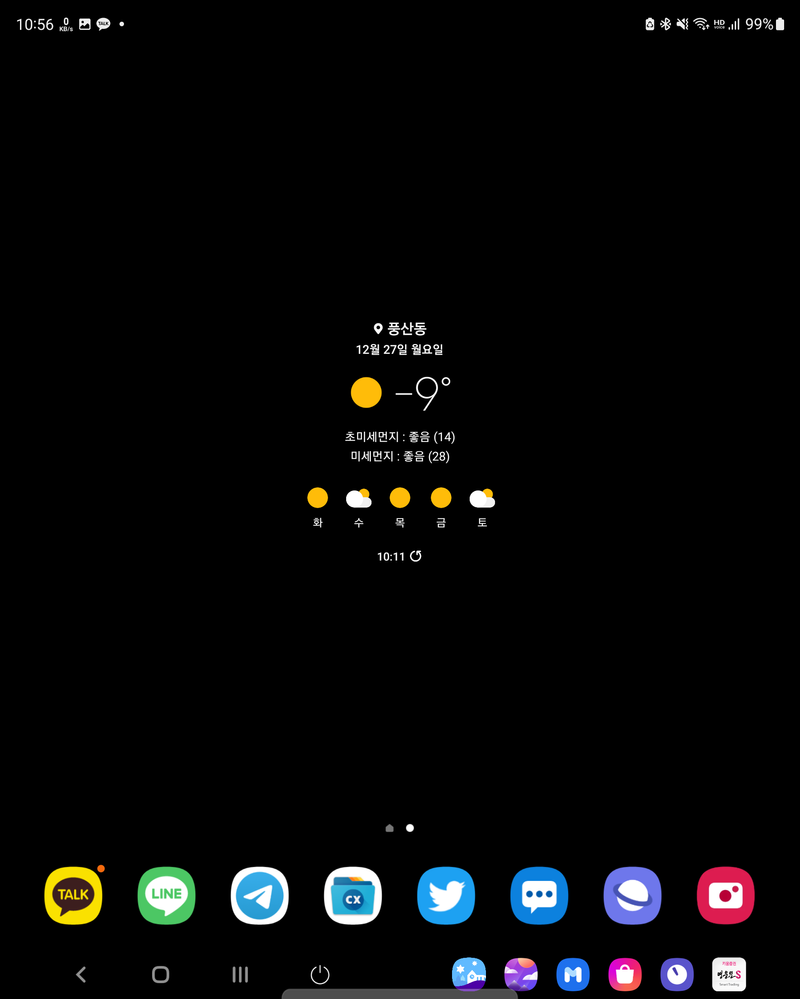
Task: Open the Clock app in the taskbar
Action: pos(677,974)
